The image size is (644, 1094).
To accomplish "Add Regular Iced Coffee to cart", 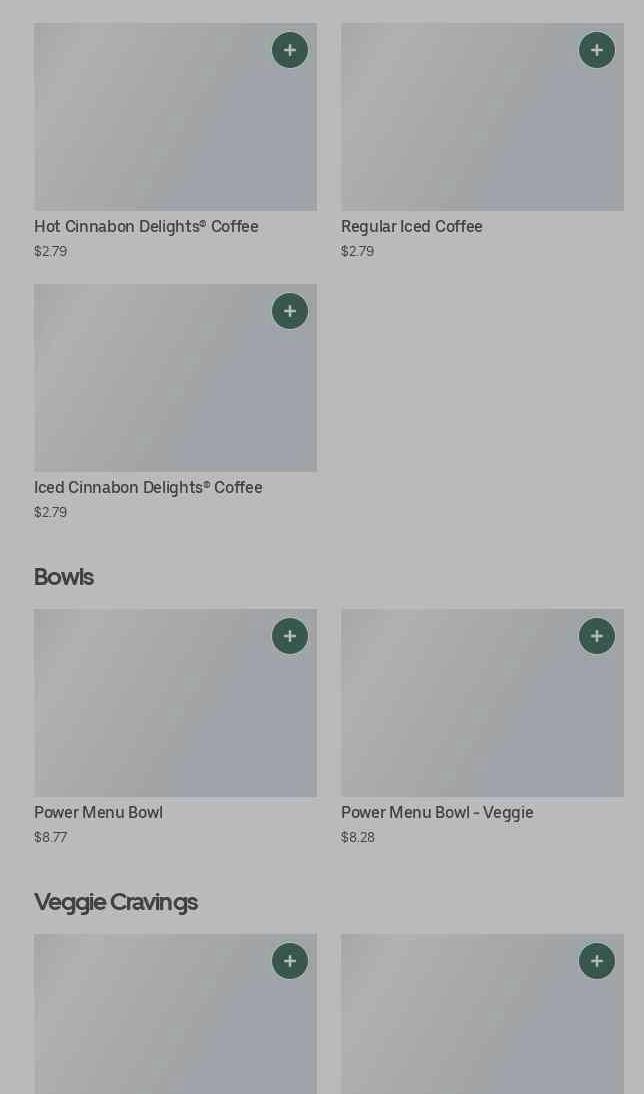I will click(597, 50).
